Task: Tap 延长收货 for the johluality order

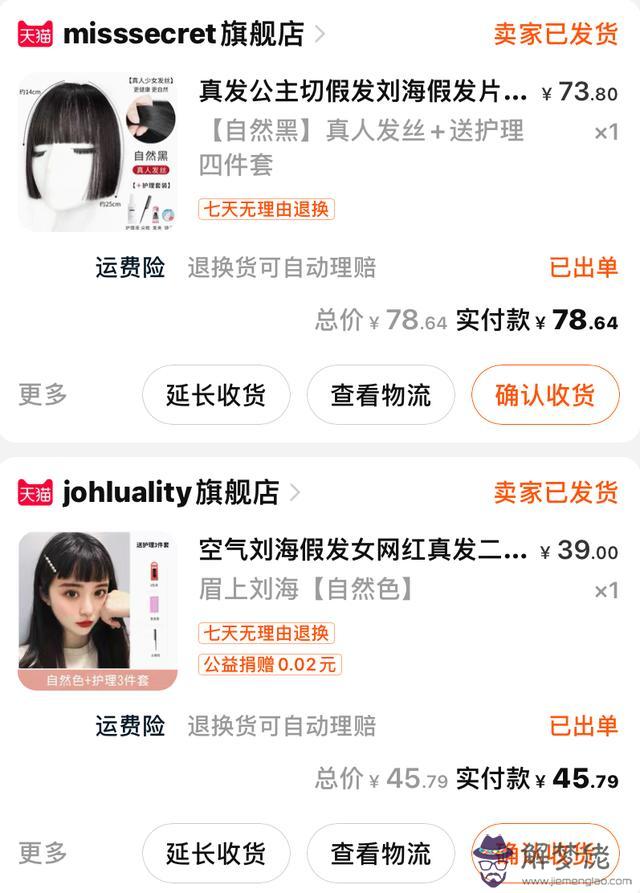Action: pyautogui.click(x=216, y=854)
